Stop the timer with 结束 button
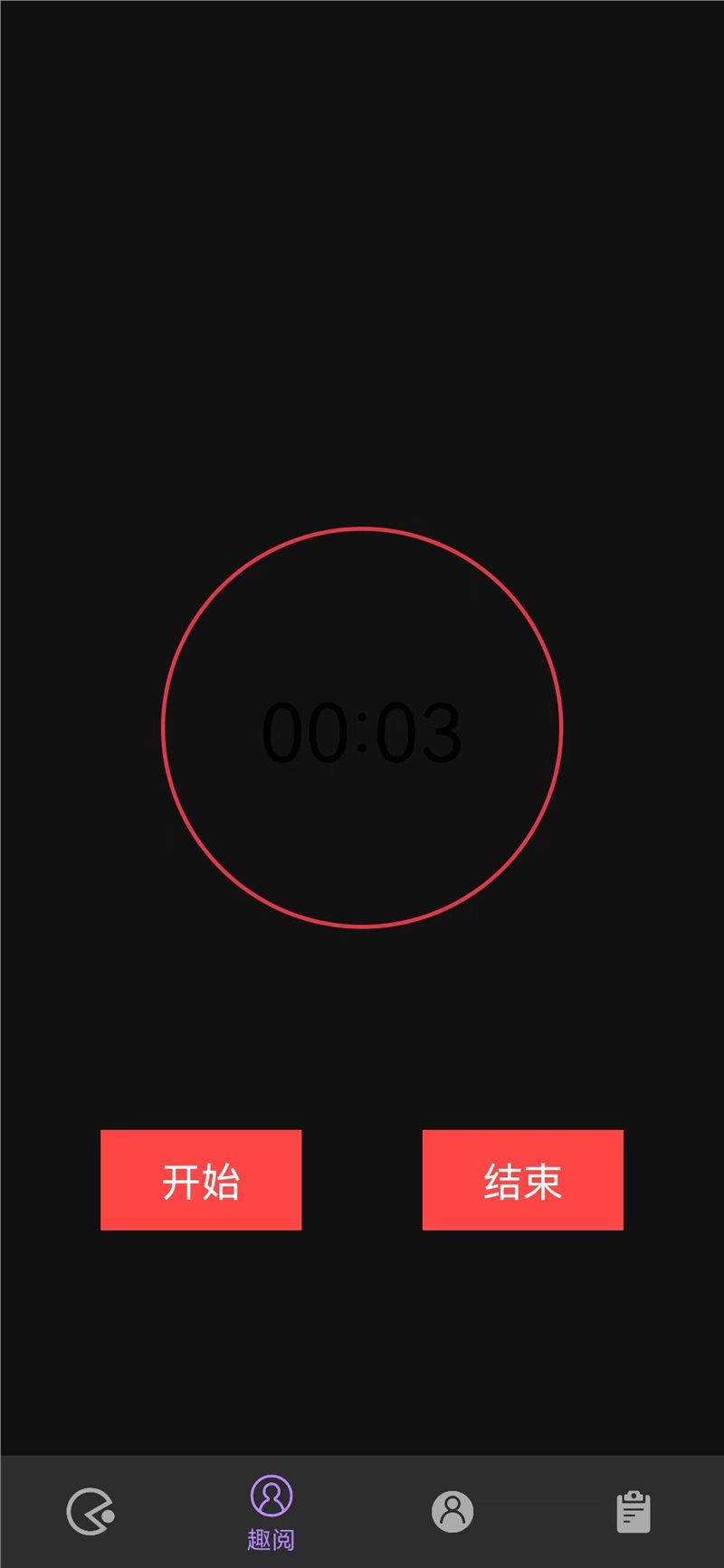This screenshot has height=1568, width=724. [522, 1180]
